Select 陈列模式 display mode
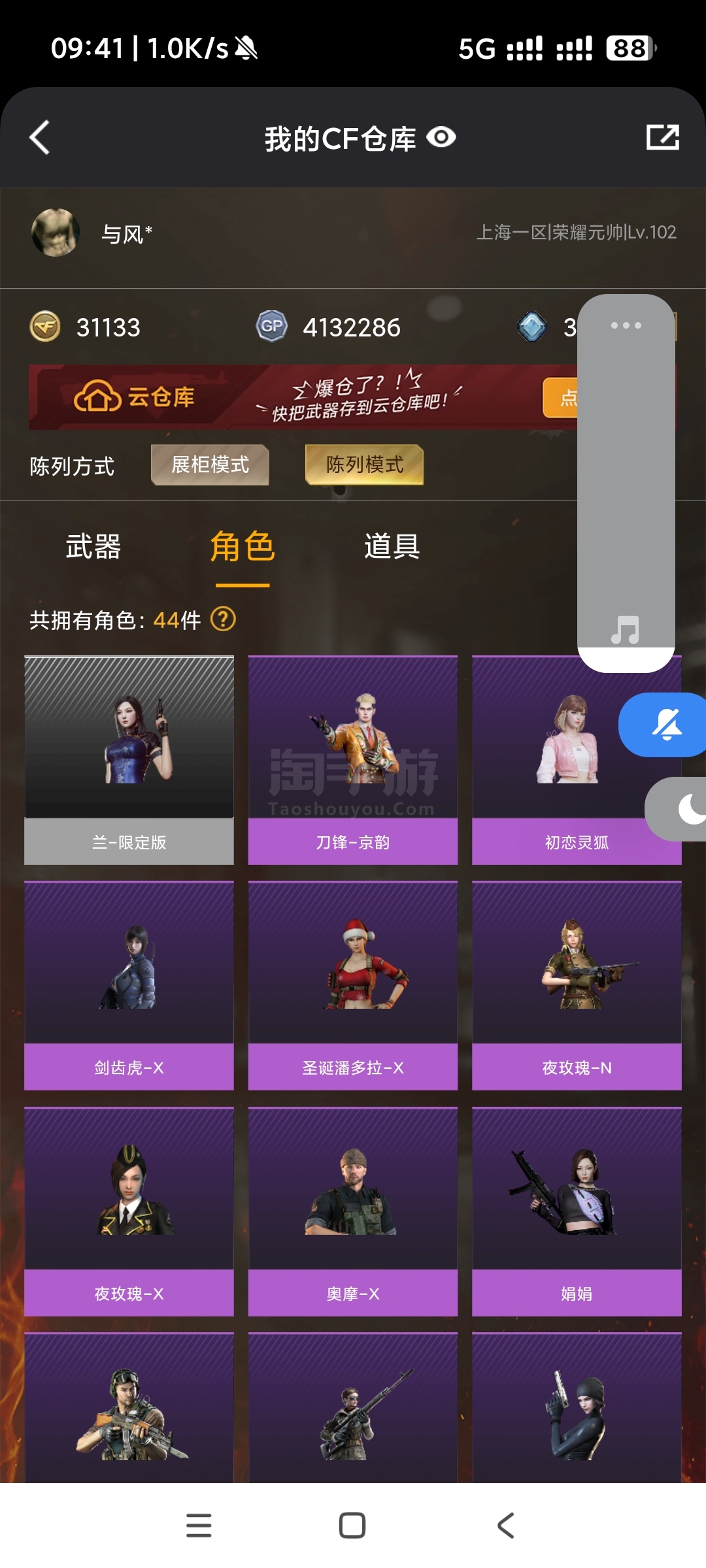Viewport: 706px width, 1568px height. tap(365, 465)
